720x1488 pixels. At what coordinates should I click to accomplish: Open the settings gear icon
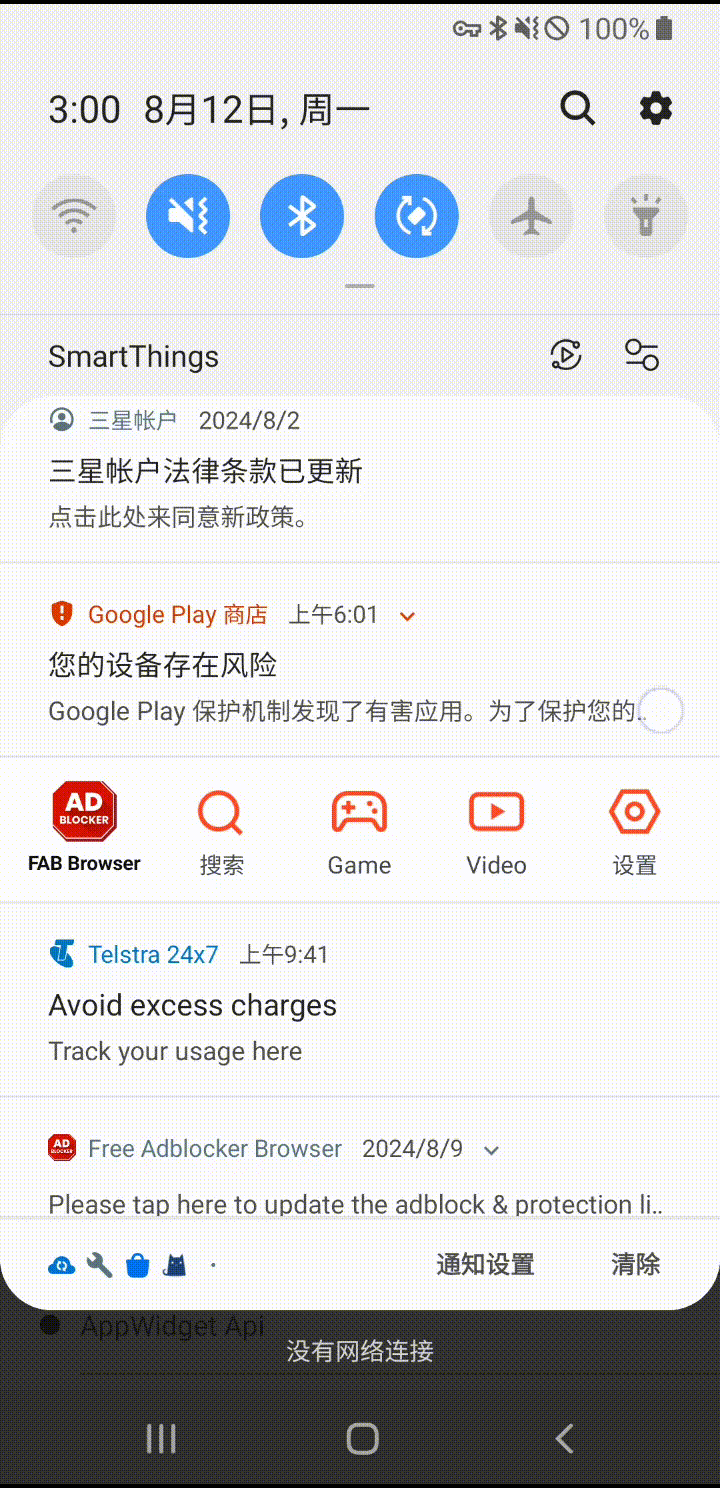656,108
